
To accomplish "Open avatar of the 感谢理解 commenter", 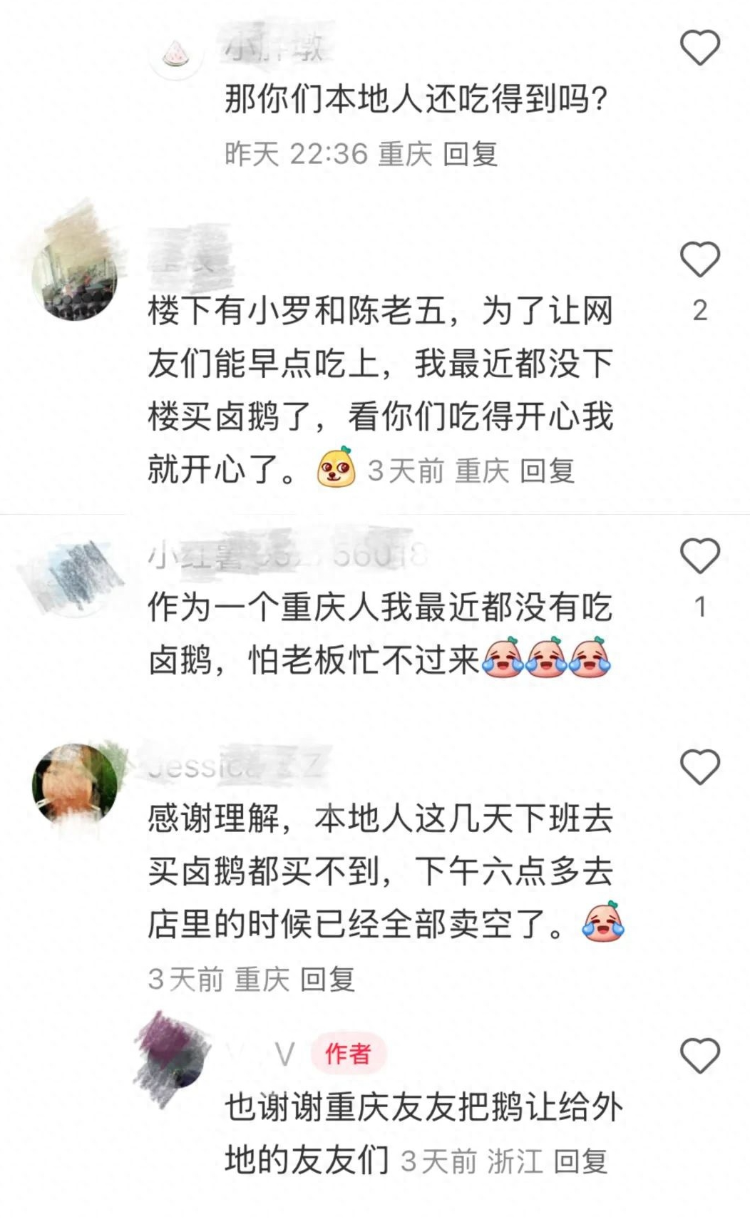I will (x=74, y=784).
